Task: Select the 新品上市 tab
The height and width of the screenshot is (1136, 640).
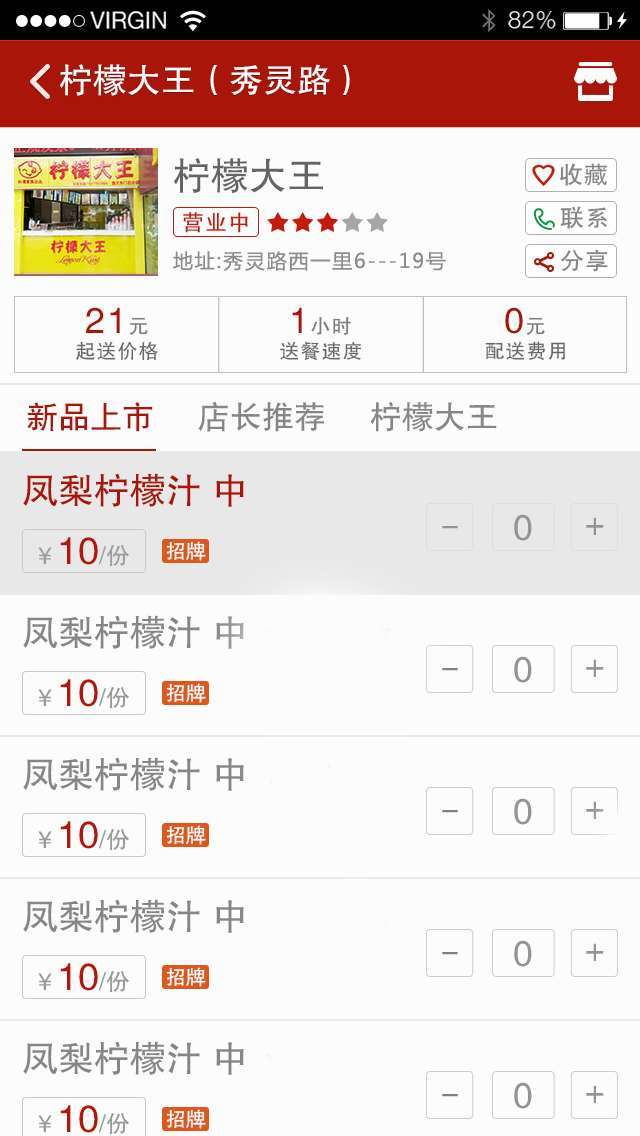Action: [89, 418]
